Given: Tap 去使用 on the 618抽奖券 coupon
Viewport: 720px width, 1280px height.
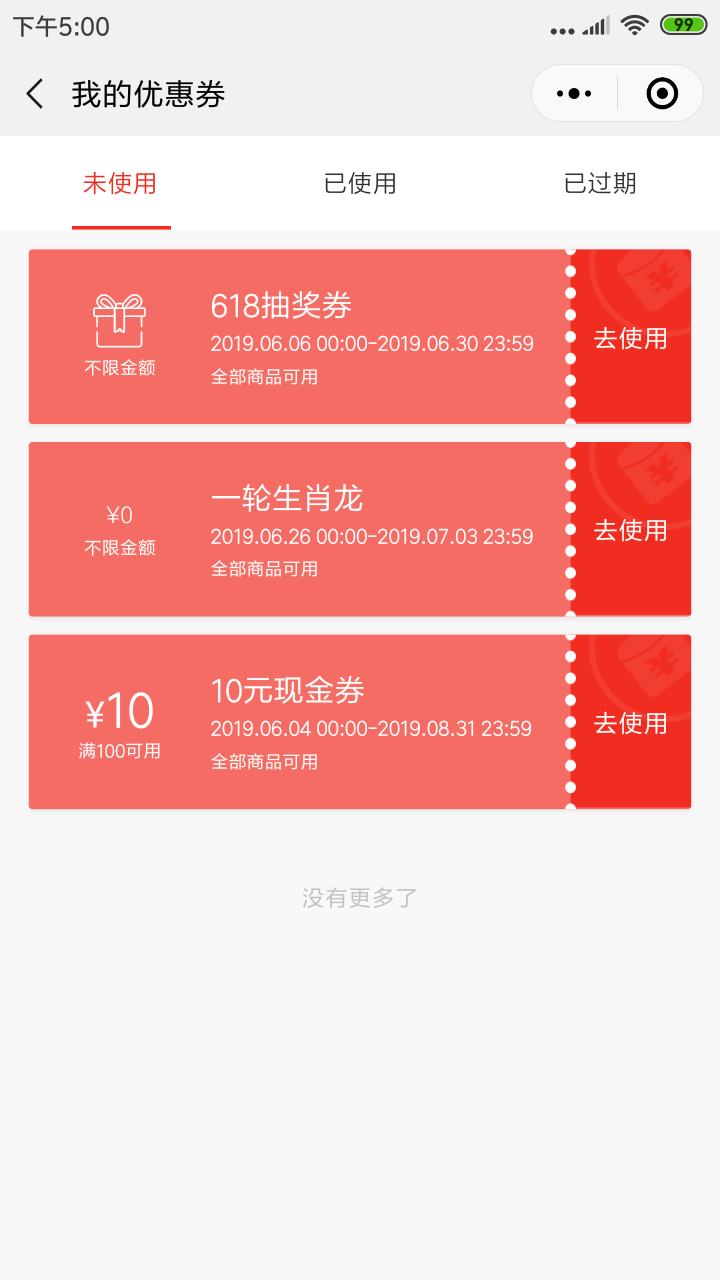Looking at the screenshot, I should (631, 338).
